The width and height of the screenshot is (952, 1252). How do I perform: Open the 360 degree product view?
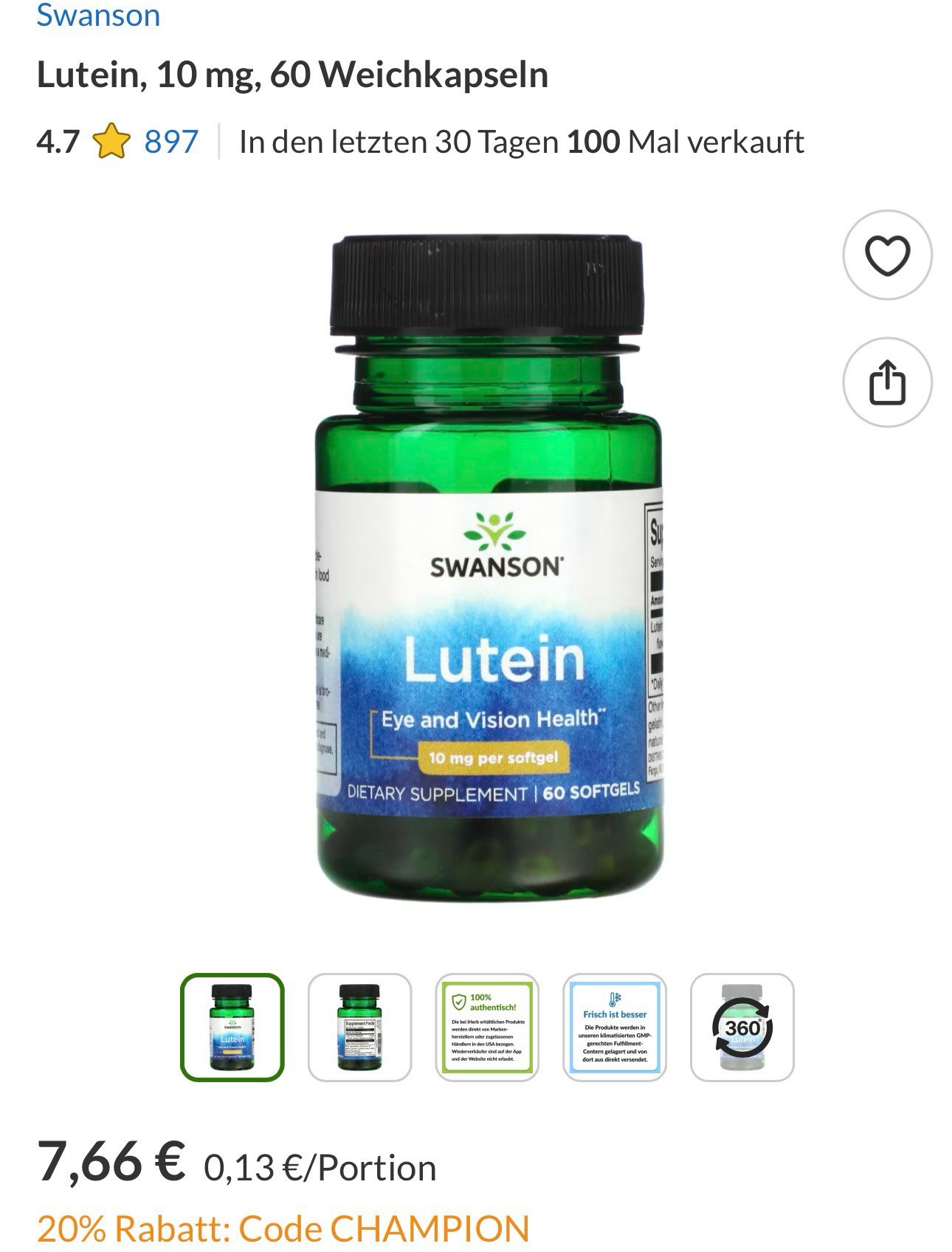(742, 1027)
